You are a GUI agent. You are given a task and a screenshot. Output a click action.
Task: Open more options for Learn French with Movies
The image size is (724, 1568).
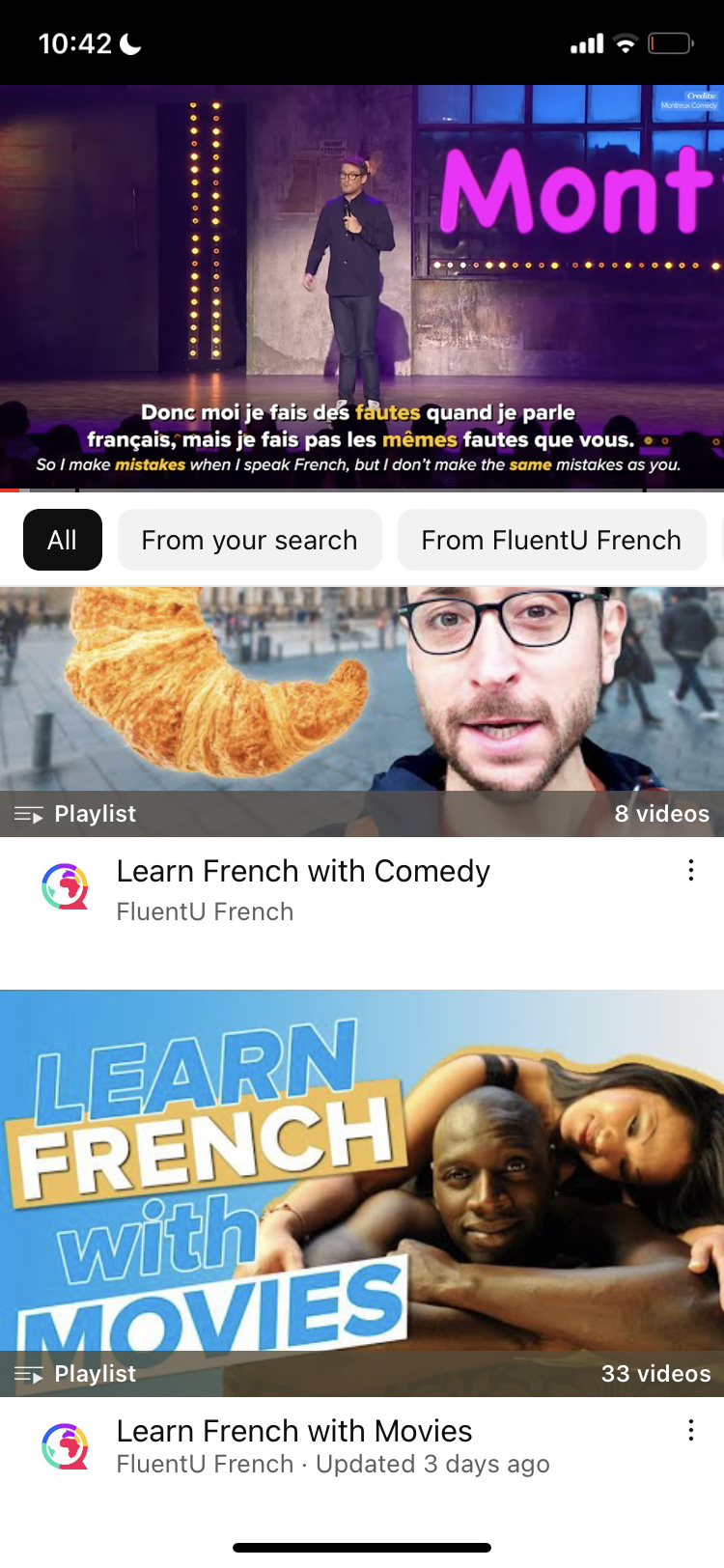click(691, 1430)
